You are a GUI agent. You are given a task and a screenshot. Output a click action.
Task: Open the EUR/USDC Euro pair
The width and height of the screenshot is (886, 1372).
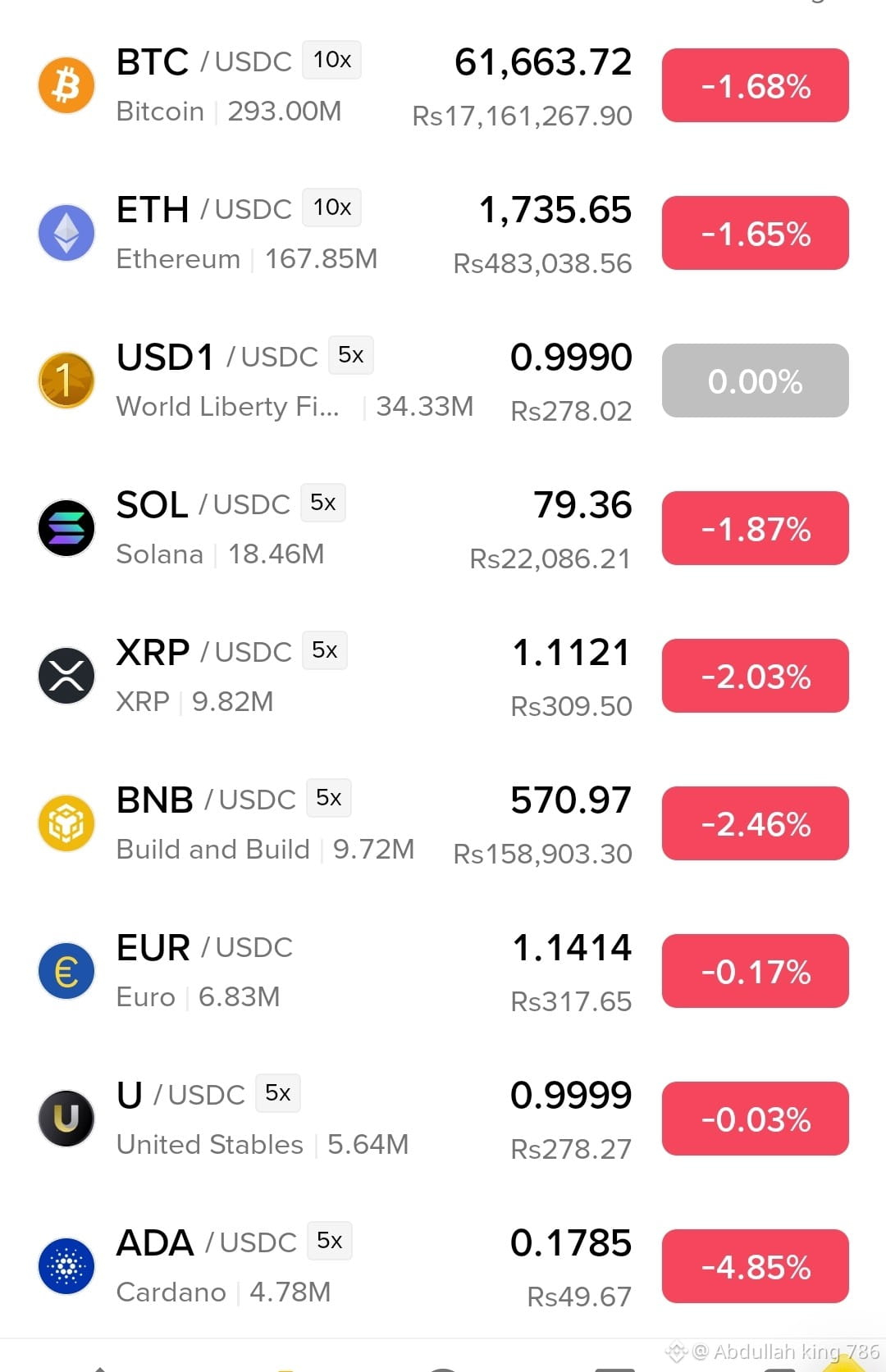[x=443, y=971]
